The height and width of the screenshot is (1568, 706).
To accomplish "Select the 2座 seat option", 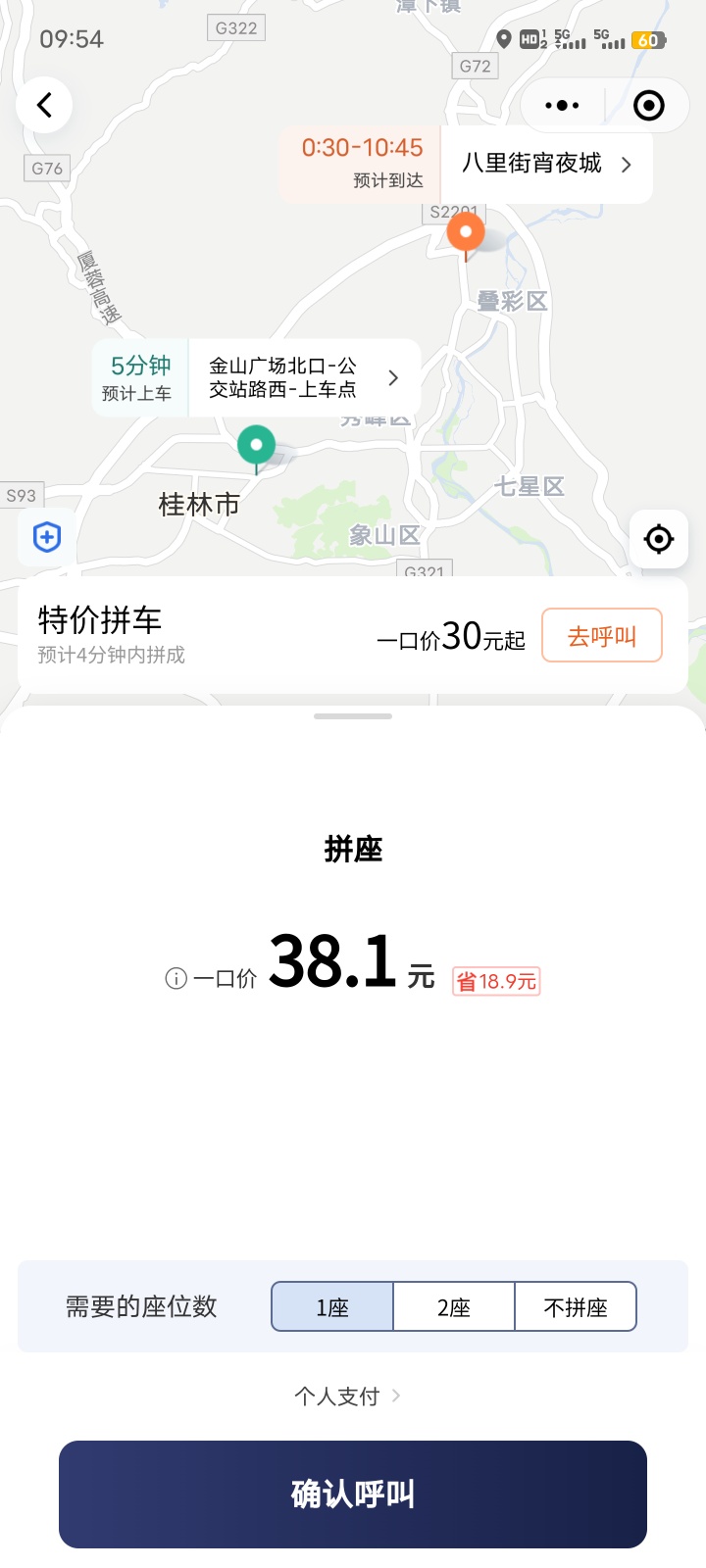I will pyautogui.click(x=454, y=1307).
